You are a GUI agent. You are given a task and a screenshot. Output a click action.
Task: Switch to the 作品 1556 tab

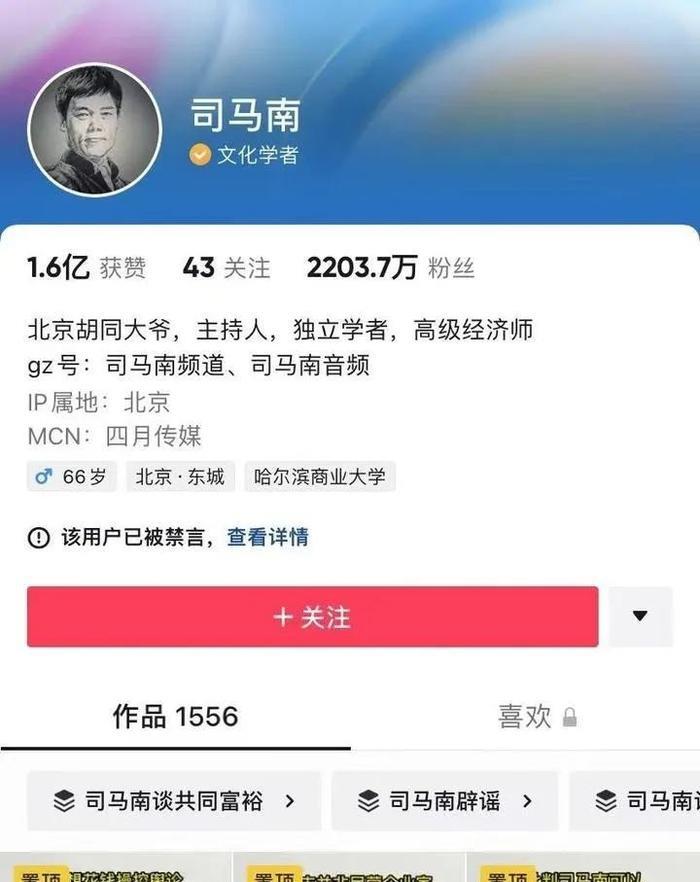click(175, 716)
